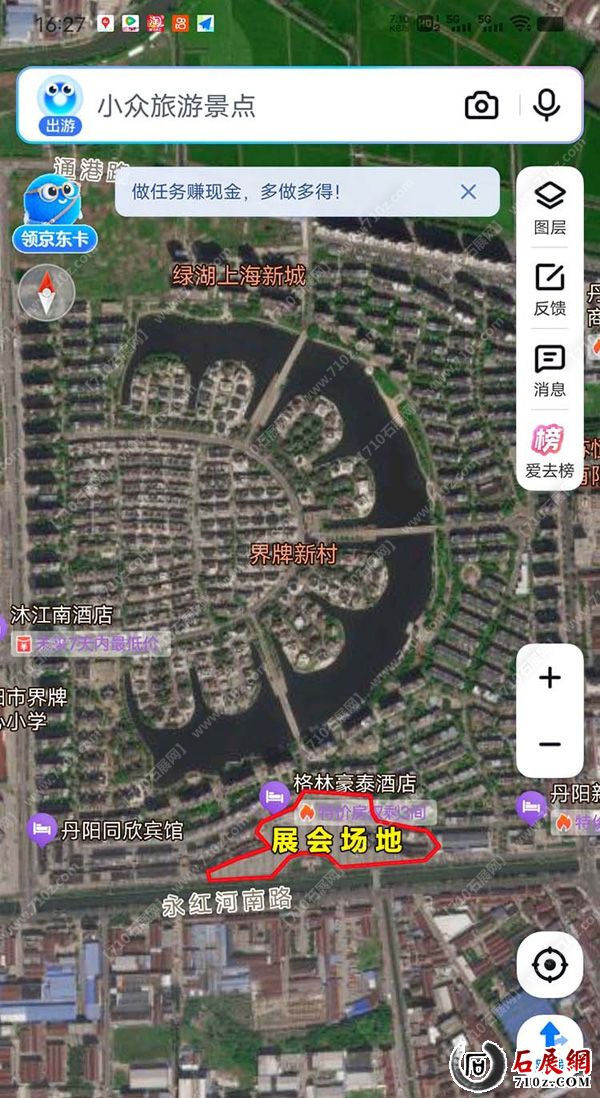Start voice search with the microphone

point(546,105)
